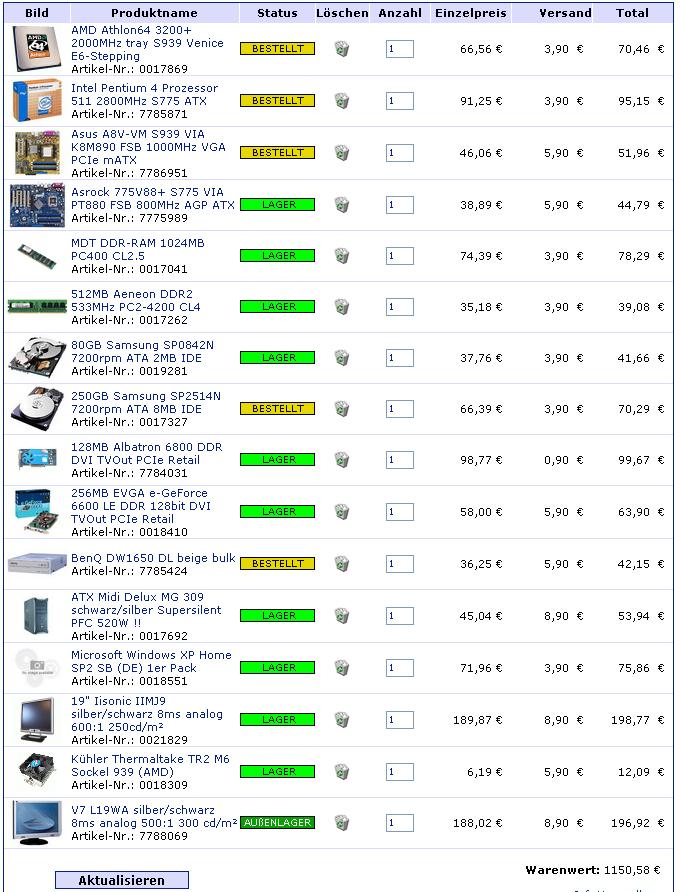680x892 pixels.
Task: Delete AMD Athlon64 3200+ from cart
Action: [x=342, y=48]
